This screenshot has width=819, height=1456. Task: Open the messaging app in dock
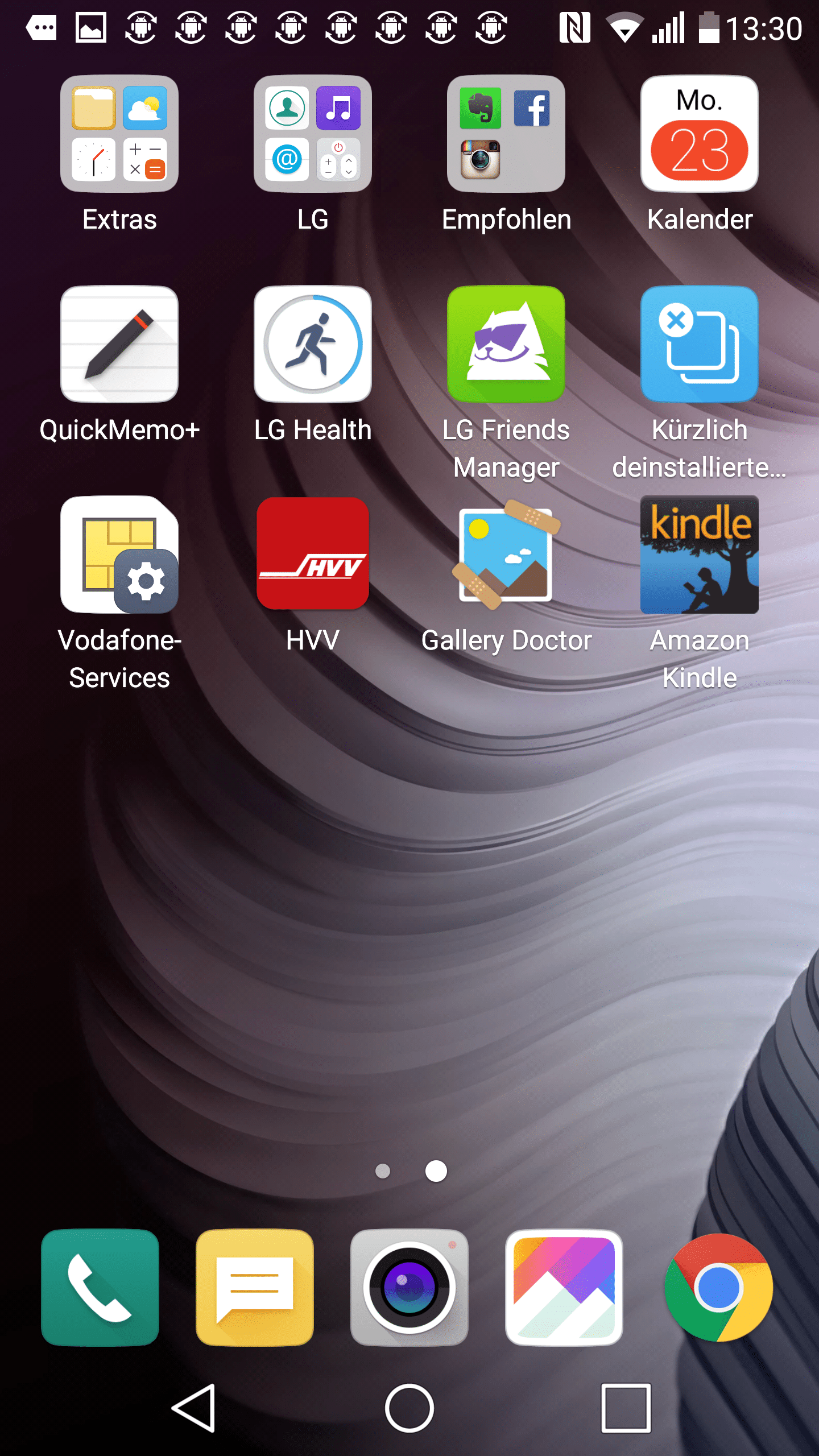255,1288
